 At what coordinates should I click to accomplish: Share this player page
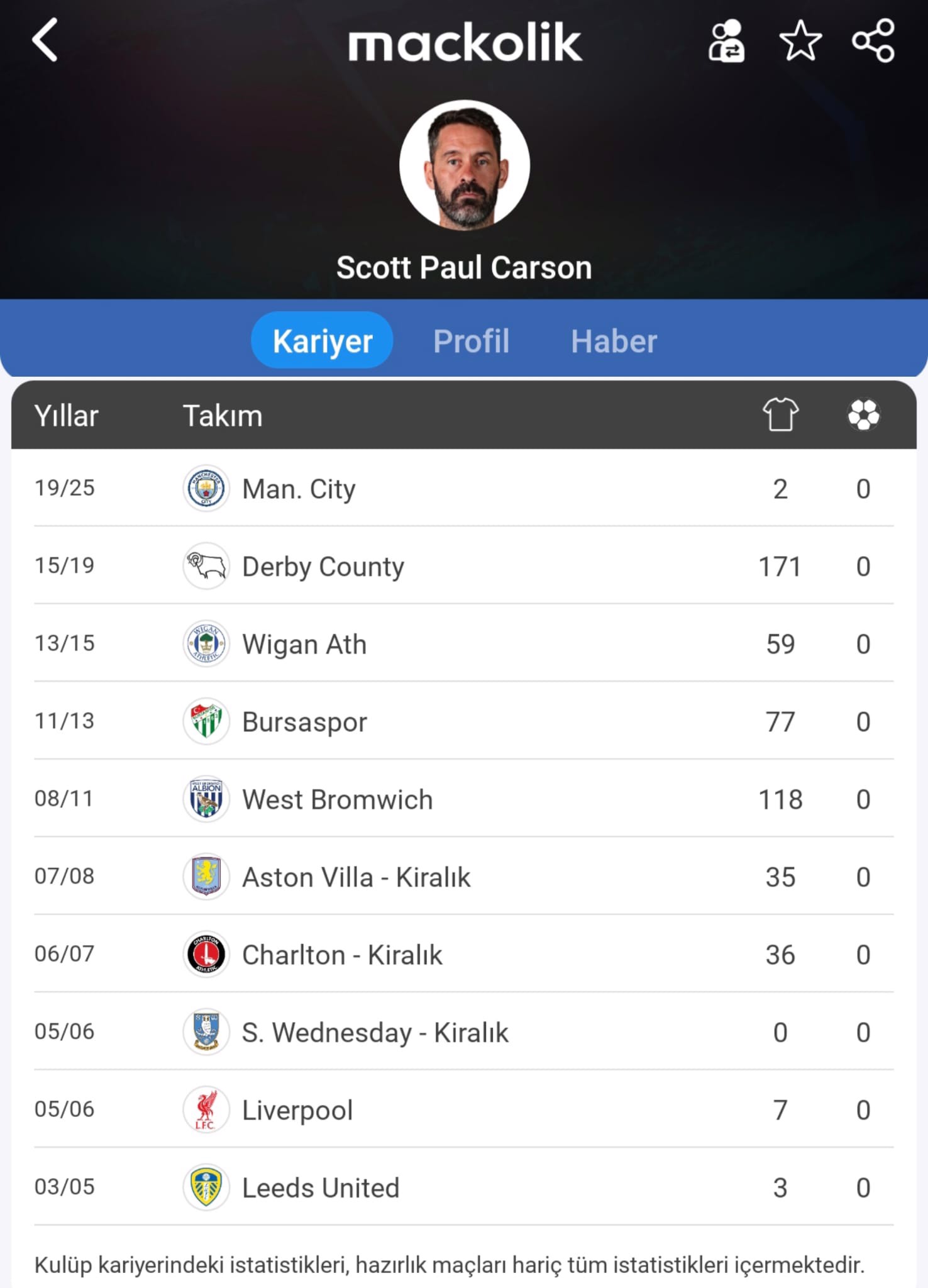click(873, 42)
